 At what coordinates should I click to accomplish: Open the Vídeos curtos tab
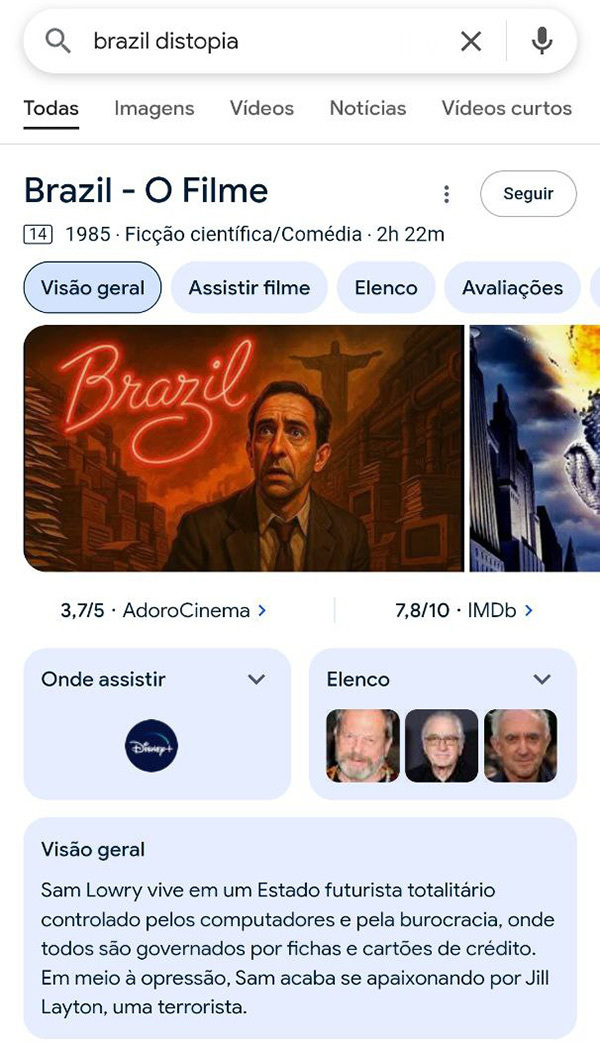(x=507, y=108)
